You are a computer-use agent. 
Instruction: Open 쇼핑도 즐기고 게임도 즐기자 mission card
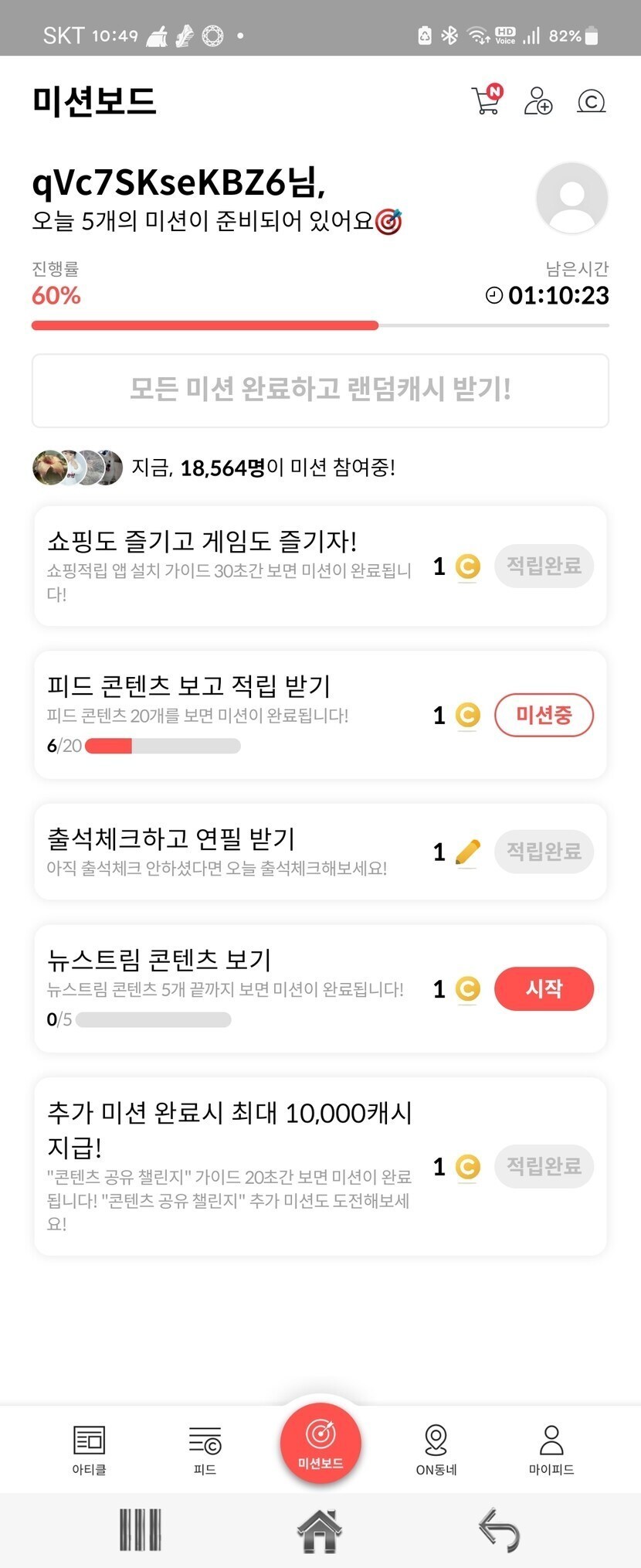tap(232, 566)
